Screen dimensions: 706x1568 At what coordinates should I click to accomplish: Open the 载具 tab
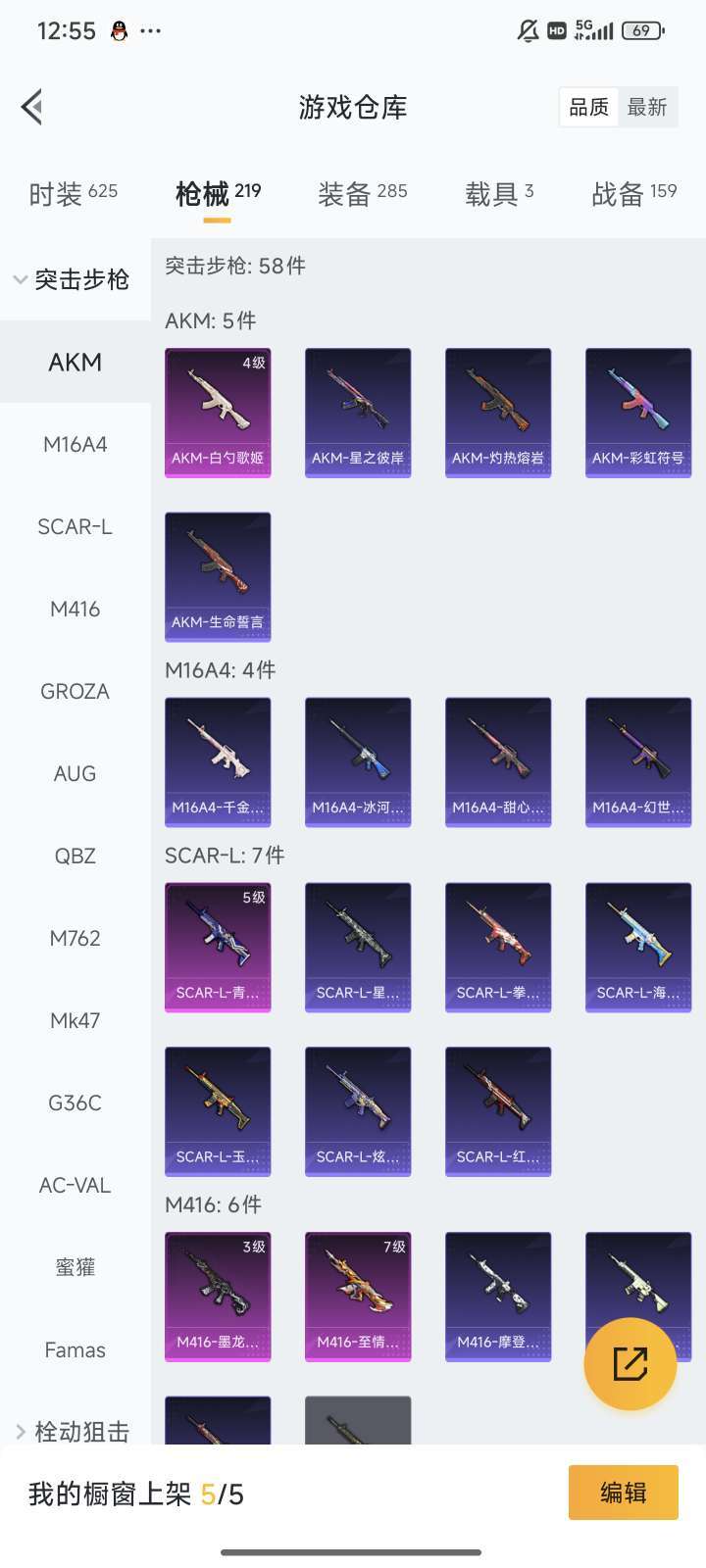click(x=499, y=194)
